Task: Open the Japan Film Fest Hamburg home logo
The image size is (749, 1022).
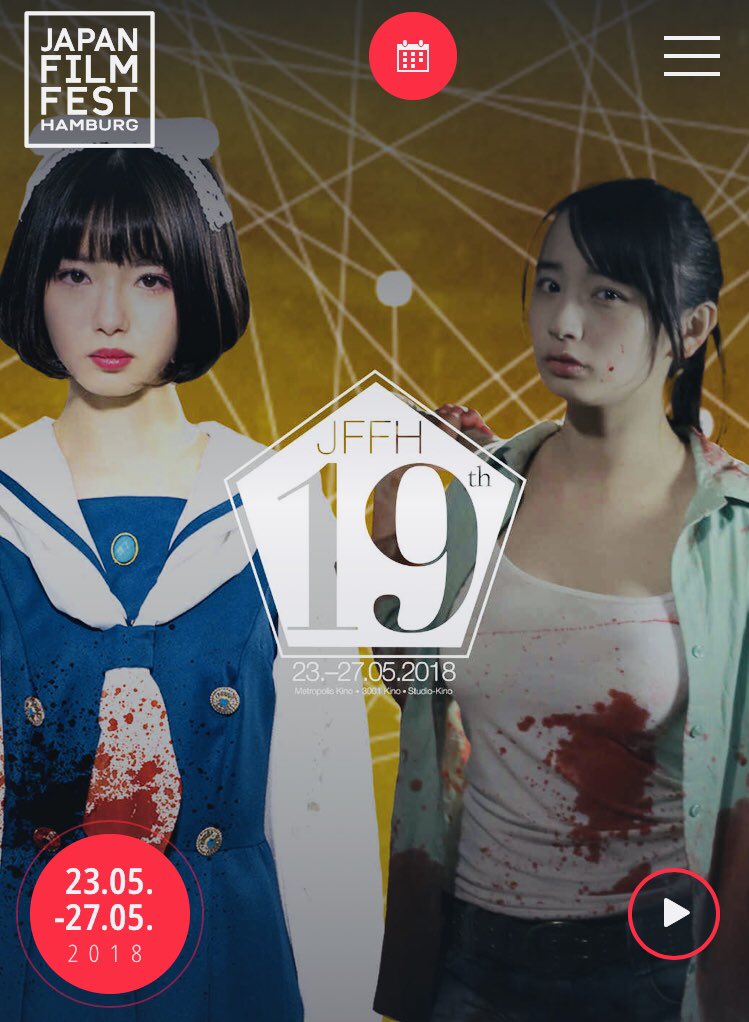Action: [x=90, y=80]
